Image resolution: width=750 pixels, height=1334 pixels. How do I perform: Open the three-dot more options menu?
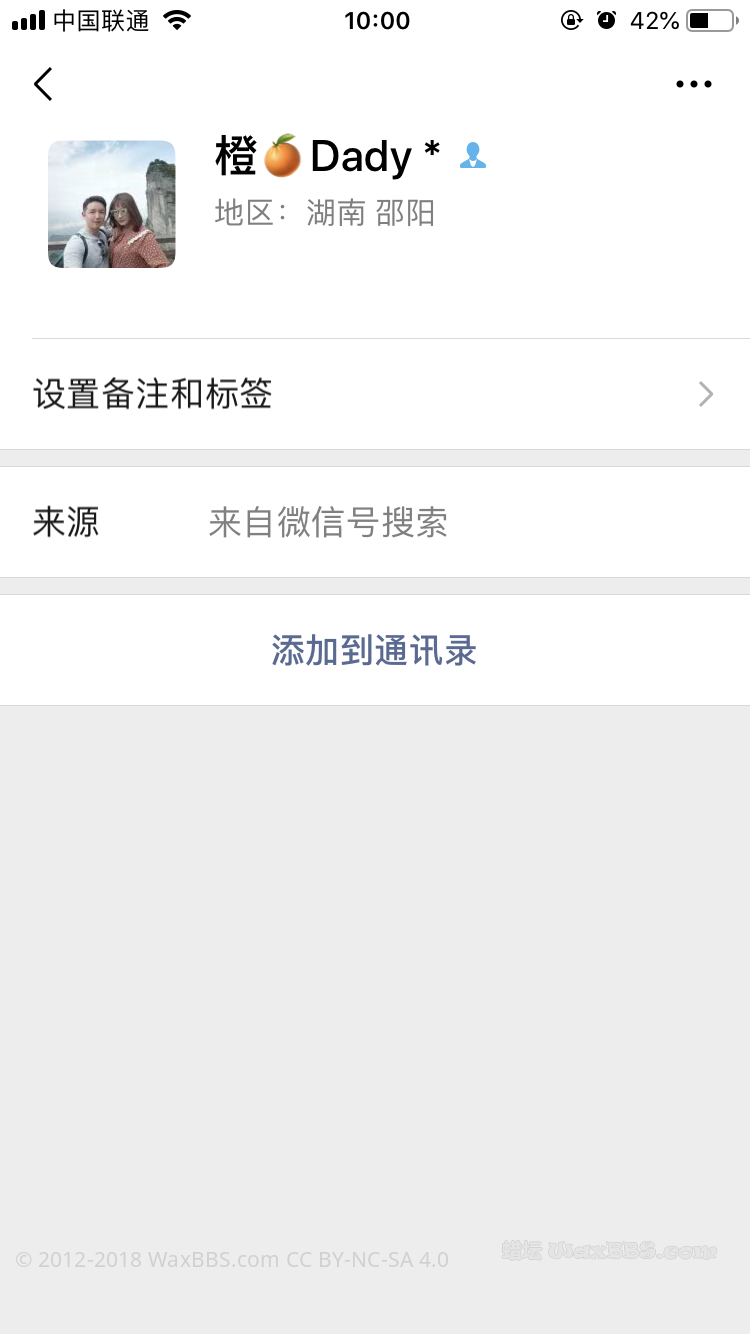click(x=693, y=85)
